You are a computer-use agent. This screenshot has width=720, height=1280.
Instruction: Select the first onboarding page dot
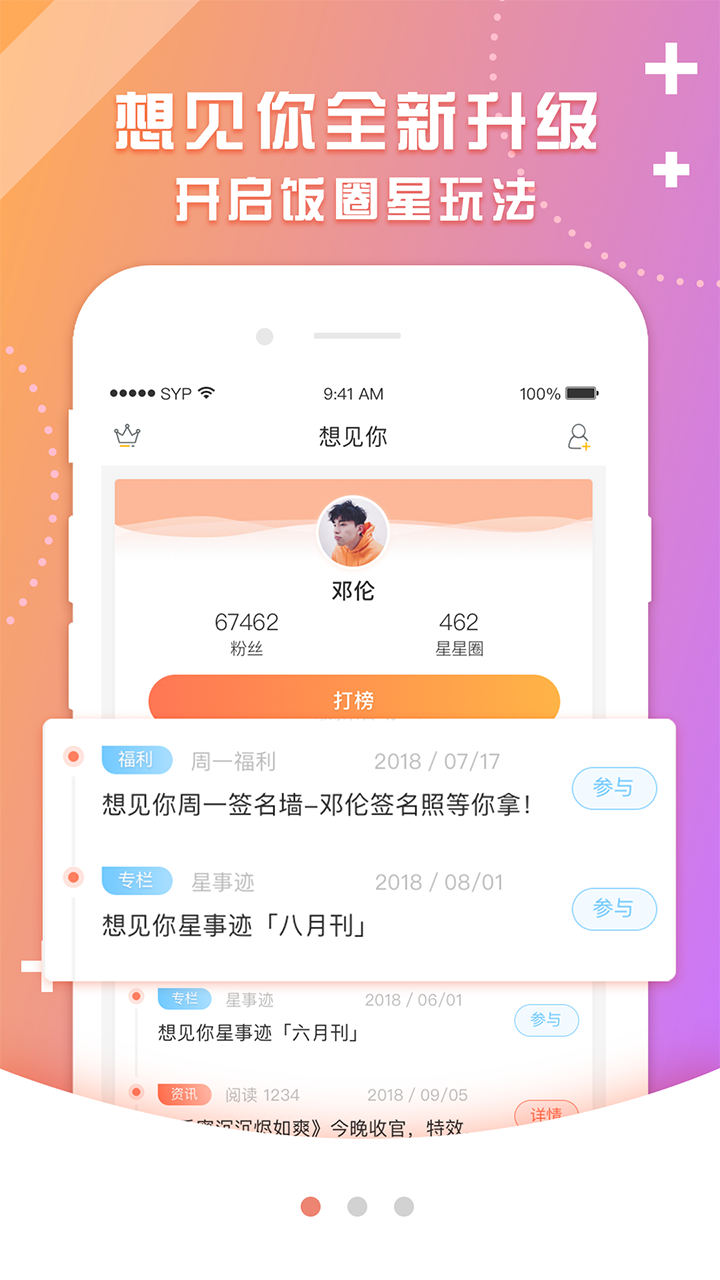point(311,1206)
